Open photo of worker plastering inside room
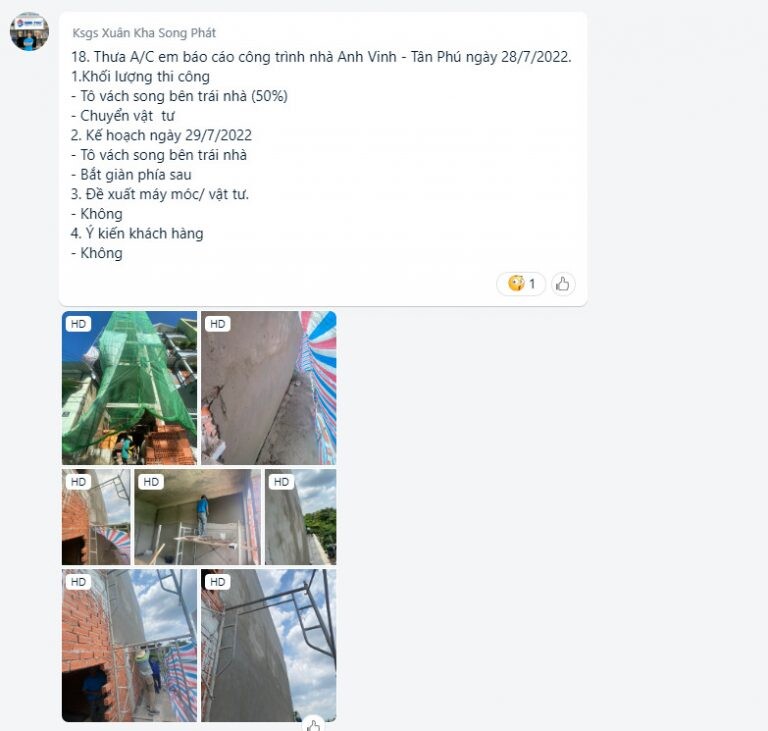The image size is (768, 731). [197, 517]
